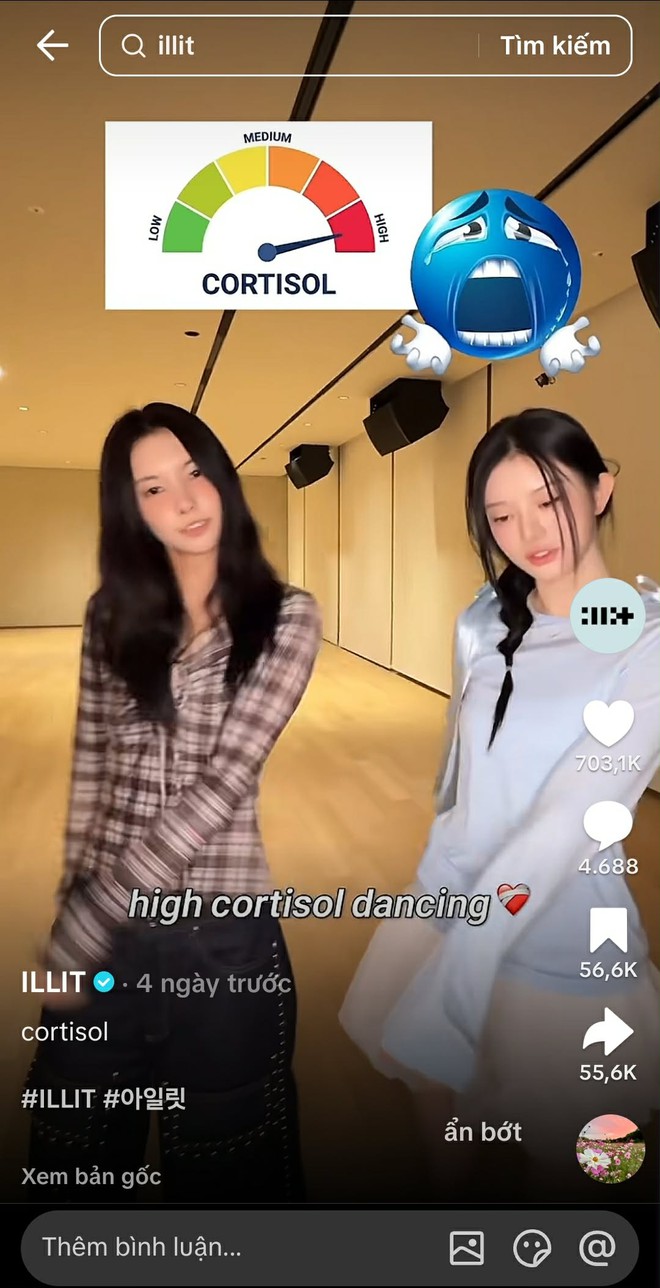
Task: Collapse the caption with ẩn bớt
Action: tap(483, 1132)
